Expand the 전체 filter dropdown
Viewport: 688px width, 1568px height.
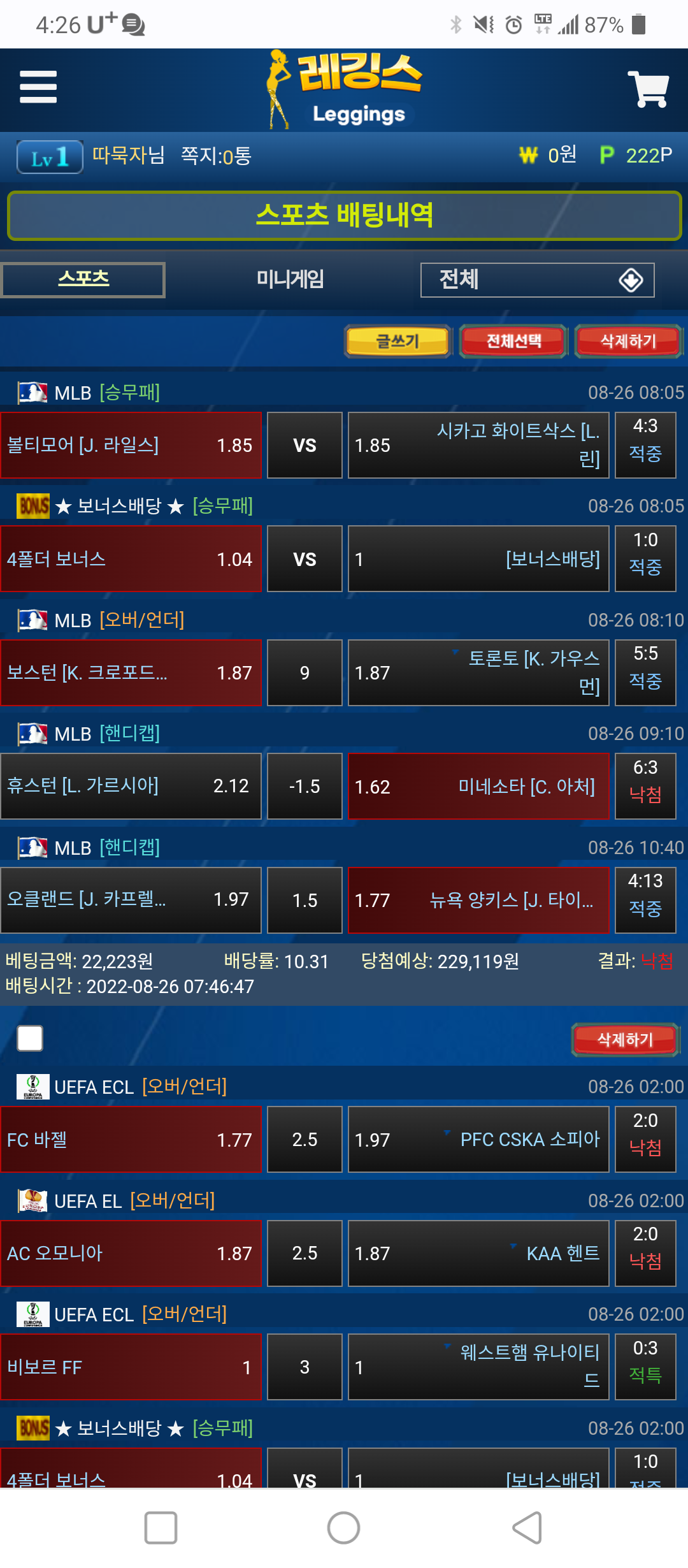click(x=537, y=280)
